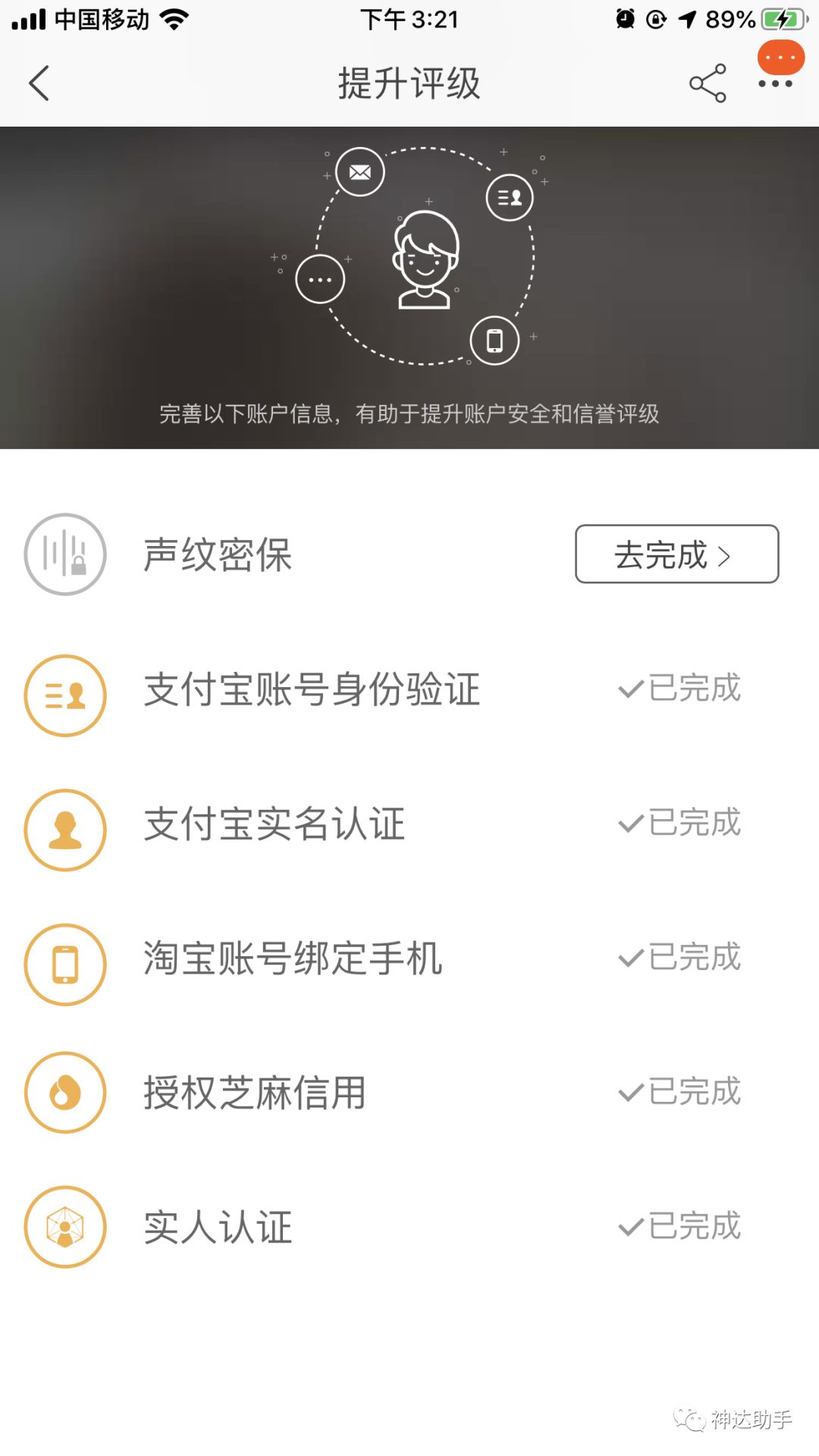Viewport: 819px width, 1456px height.
Task: Open the share icon in the top bar
Action: tap(707, 85)
